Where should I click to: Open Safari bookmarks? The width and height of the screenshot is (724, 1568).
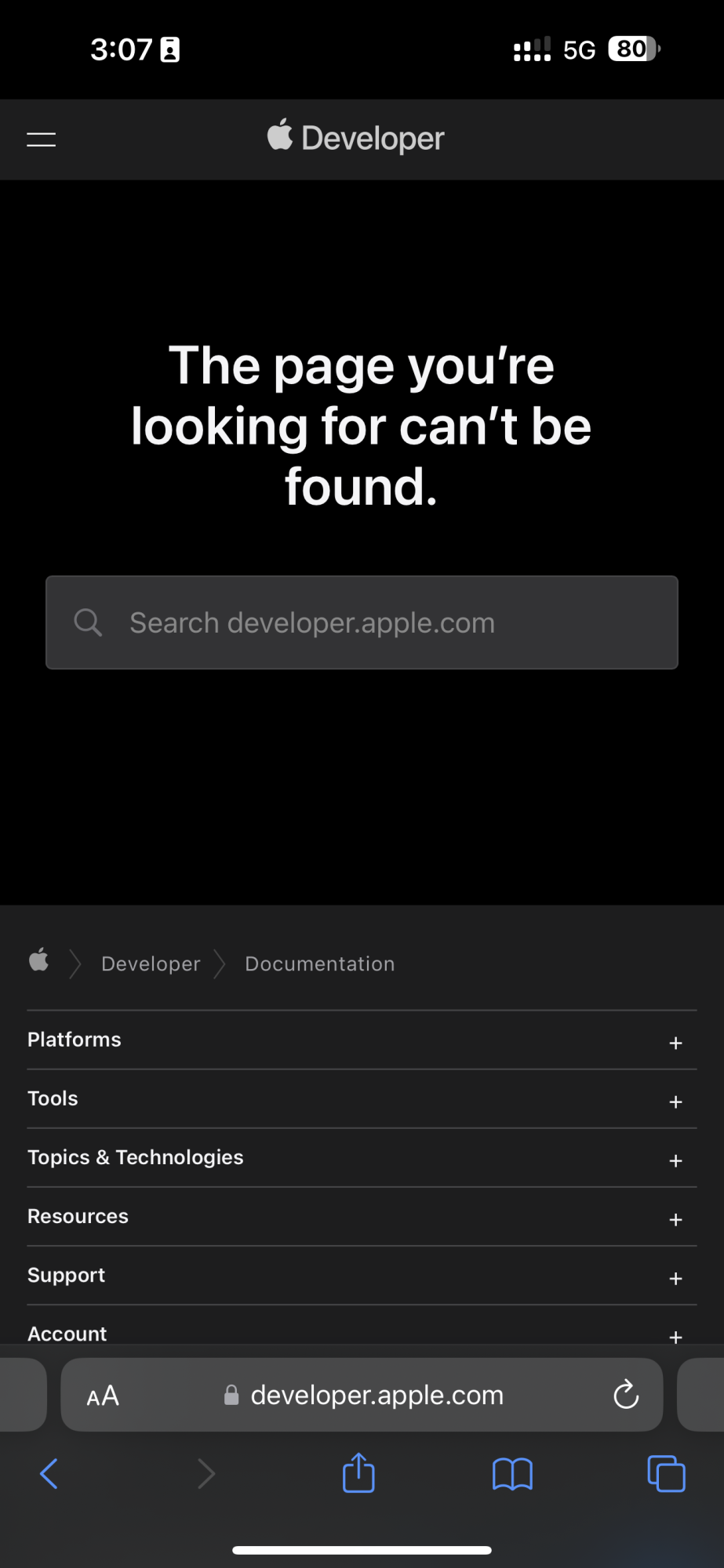(512, 1474)
